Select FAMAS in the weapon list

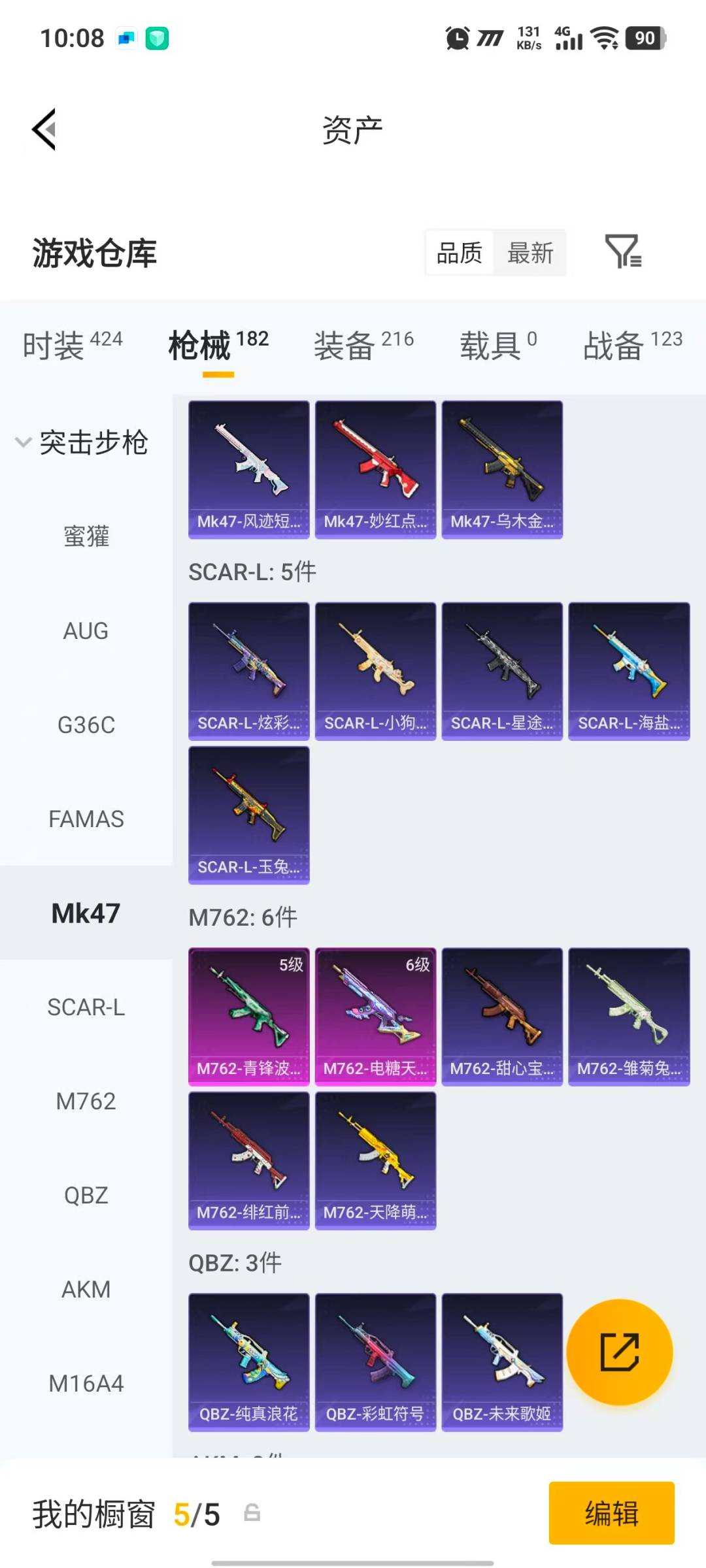click(86, 819)
